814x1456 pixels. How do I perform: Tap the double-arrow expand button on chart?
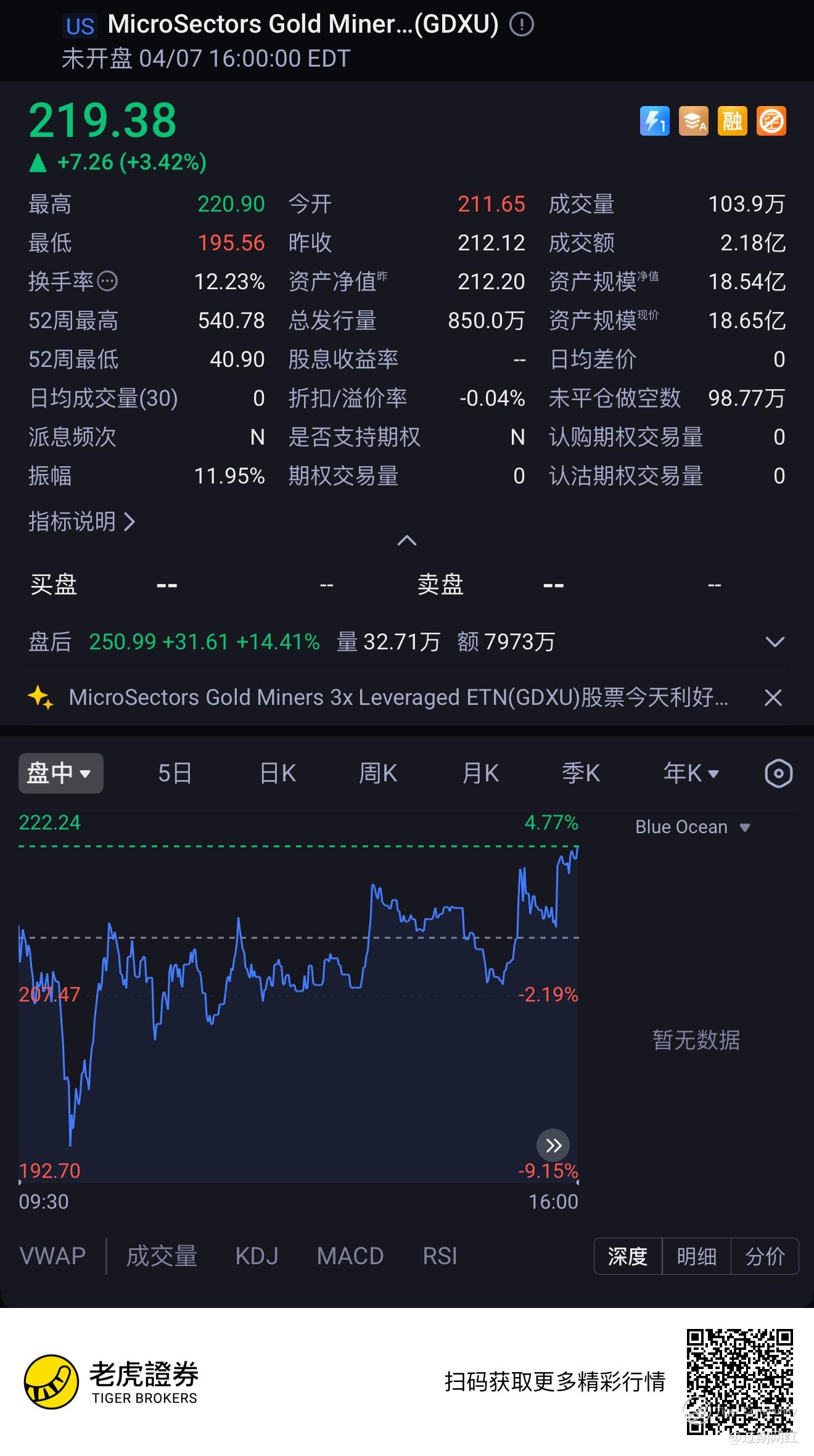[x=553, y=1146]
